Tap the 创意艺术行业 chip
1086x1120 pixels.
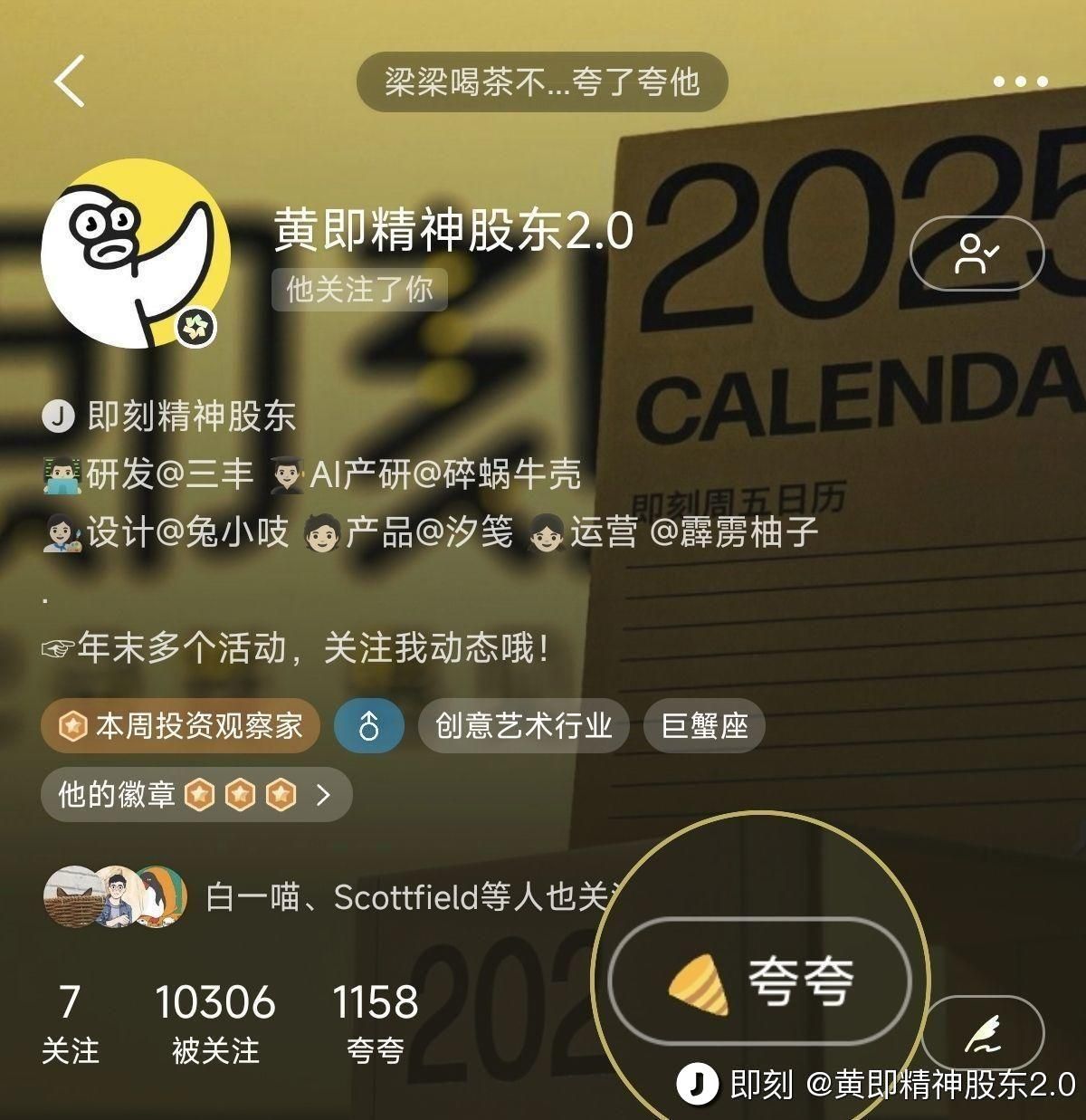pyautogui.click(x=523, y=725)
